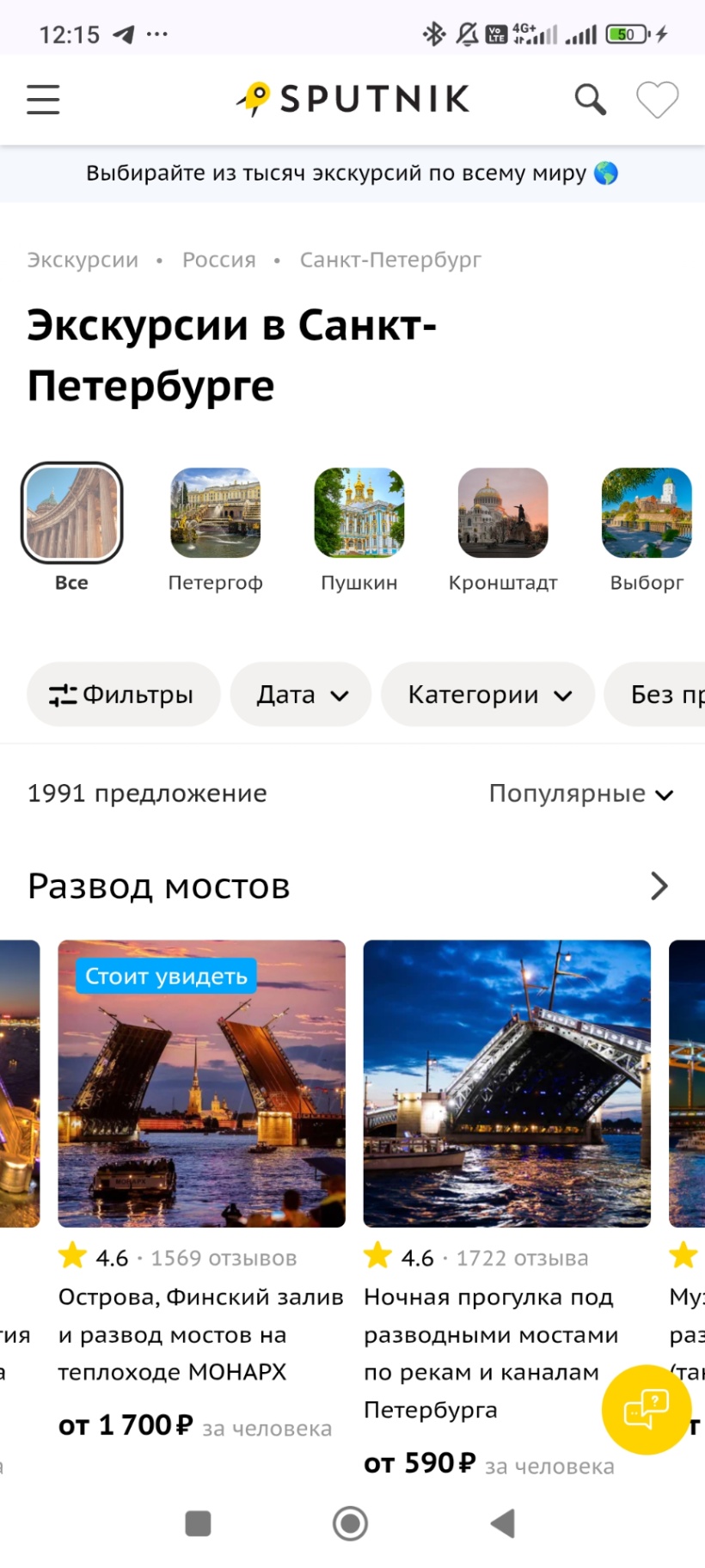The height and width of the screenshot is (1568, 705).
Task: Open Развод мостов section arrow
Action: (659, 886)
